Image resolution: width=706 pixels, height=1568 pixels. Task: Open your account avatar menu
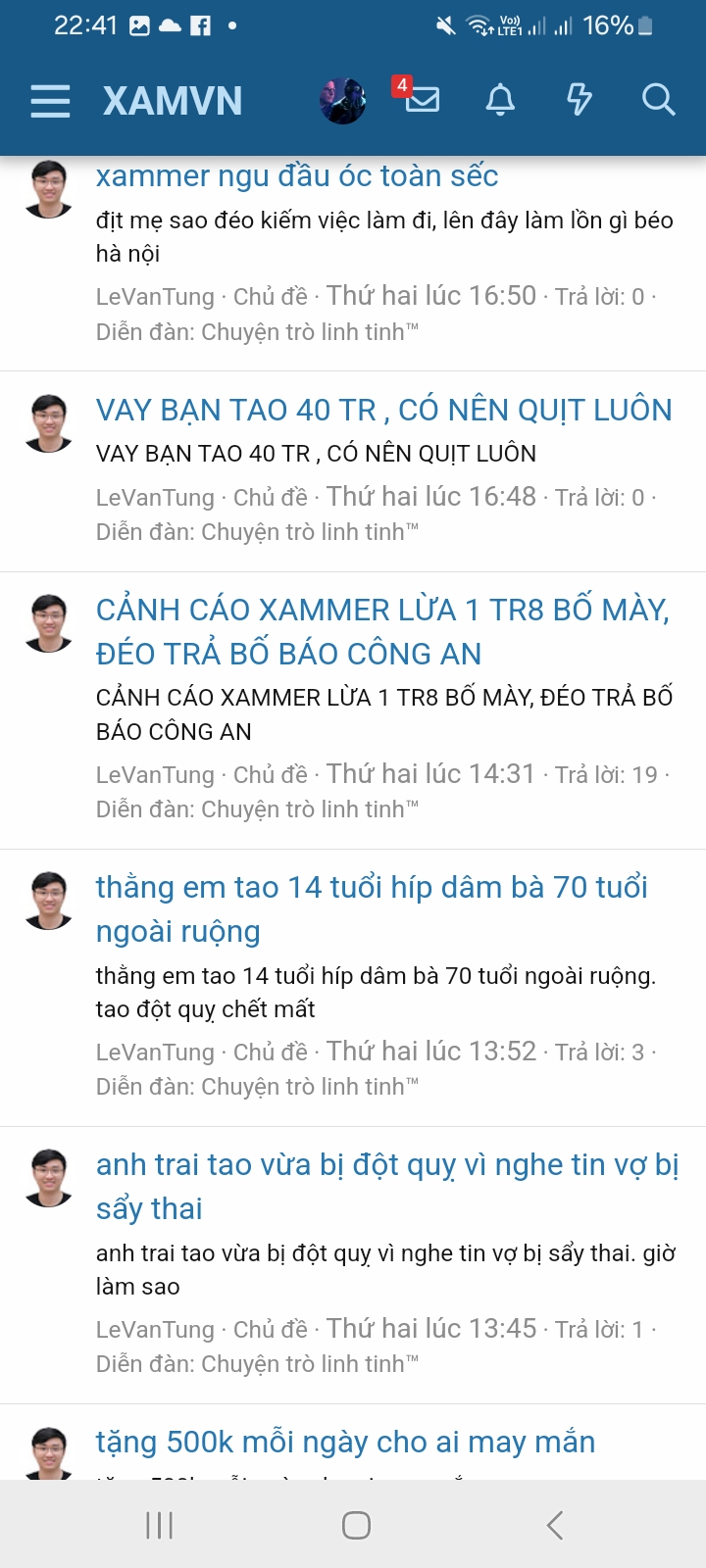pyautogui.click(x=343, y=101)
